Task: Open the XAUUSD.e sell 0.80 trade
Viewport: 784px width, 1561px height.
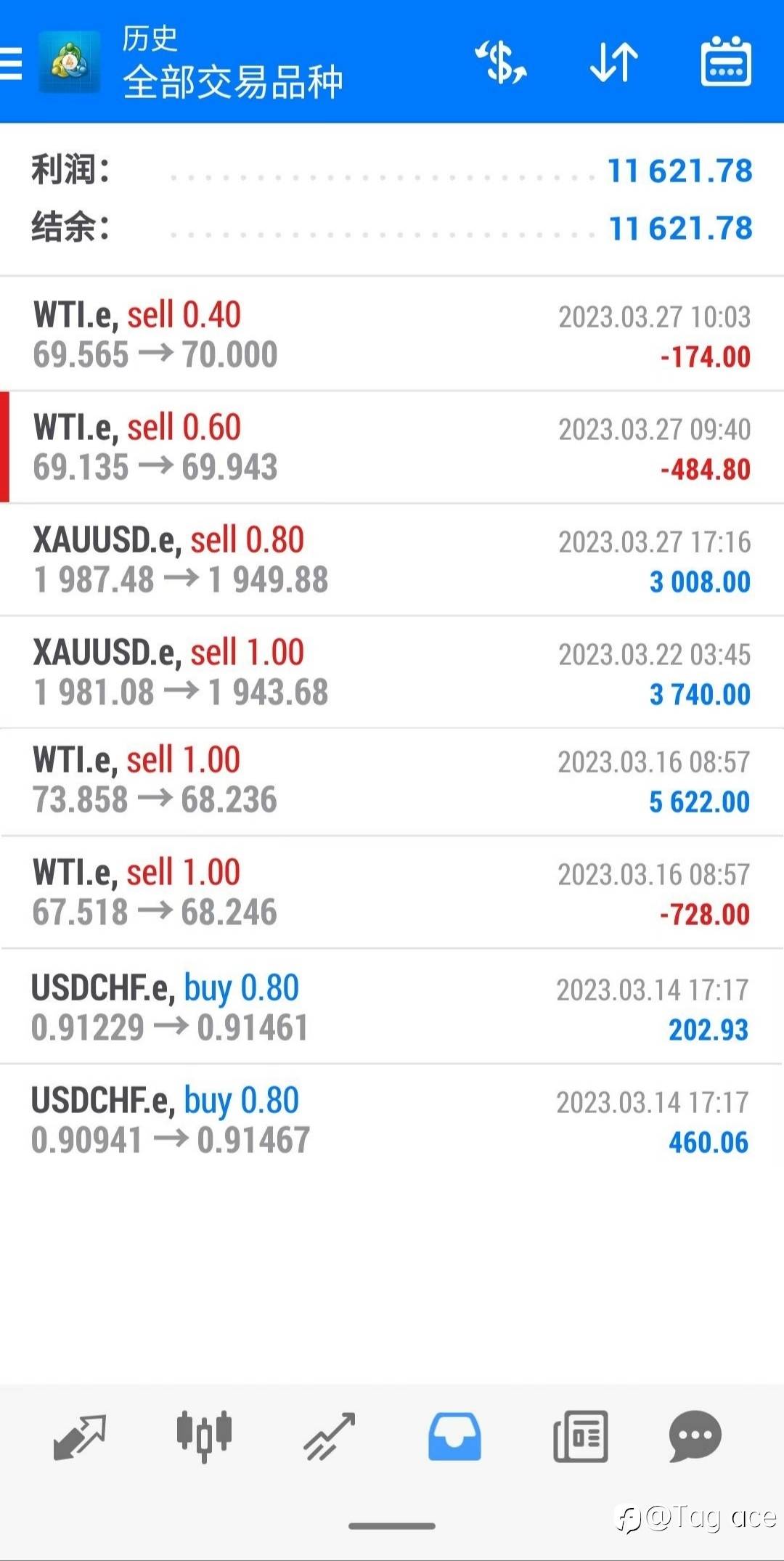Action: [392, 560]
